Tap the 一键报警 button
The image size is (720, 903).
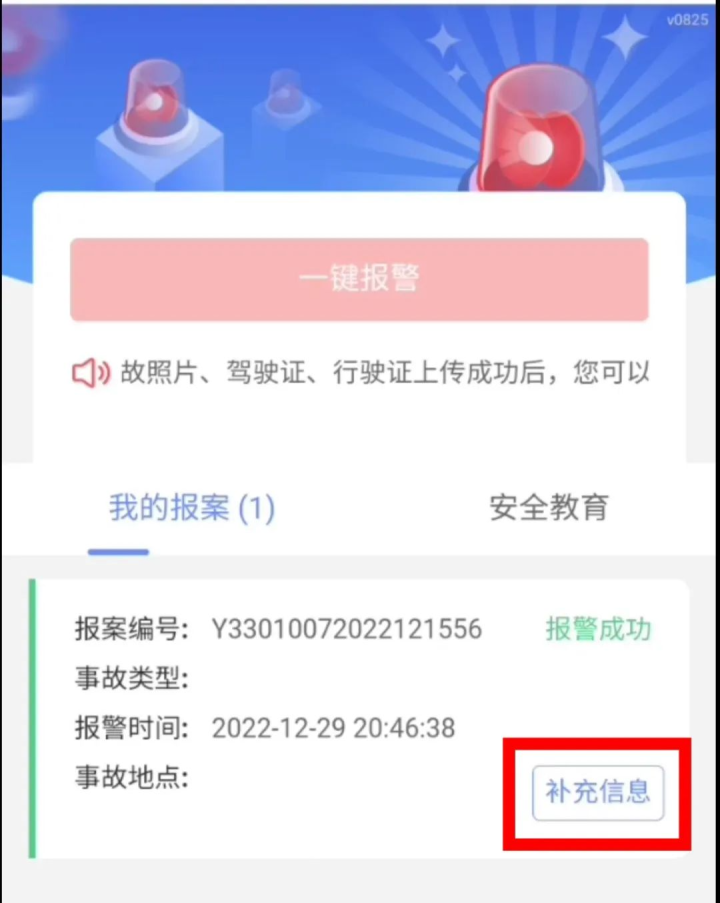(359, 279)
